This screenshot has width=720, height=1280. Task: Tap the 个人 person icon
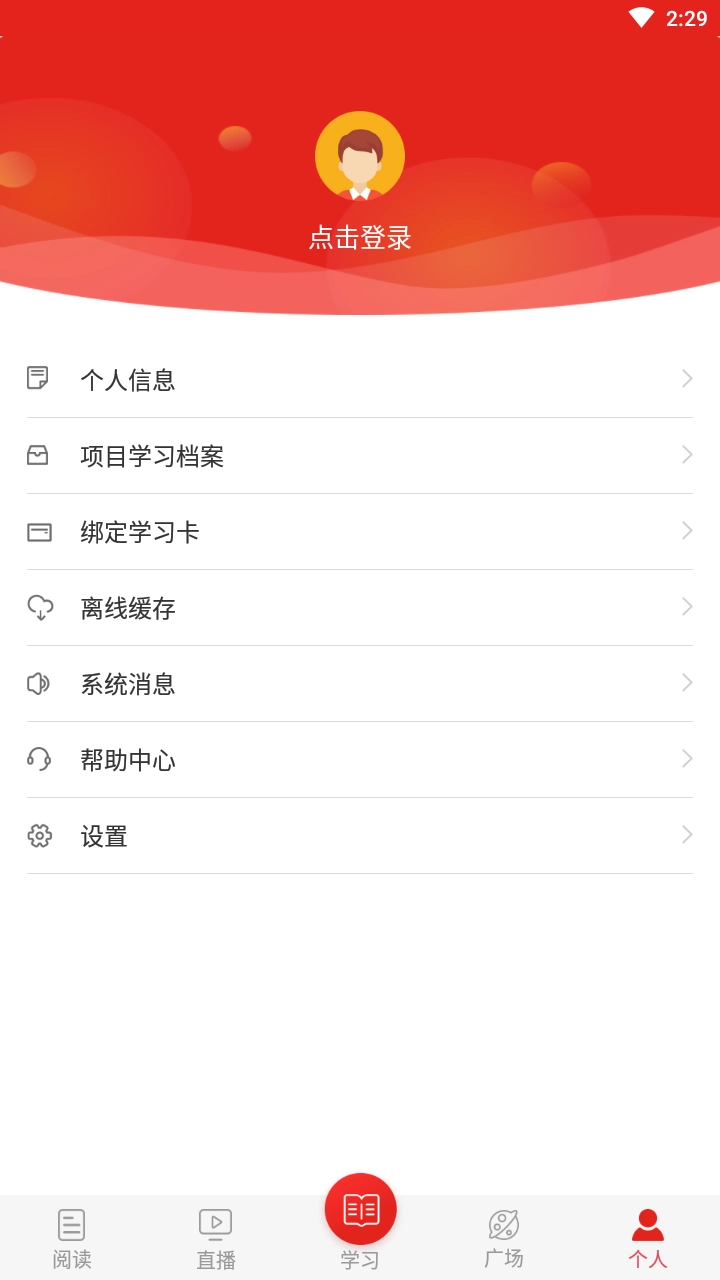(x=648, y=1222)
